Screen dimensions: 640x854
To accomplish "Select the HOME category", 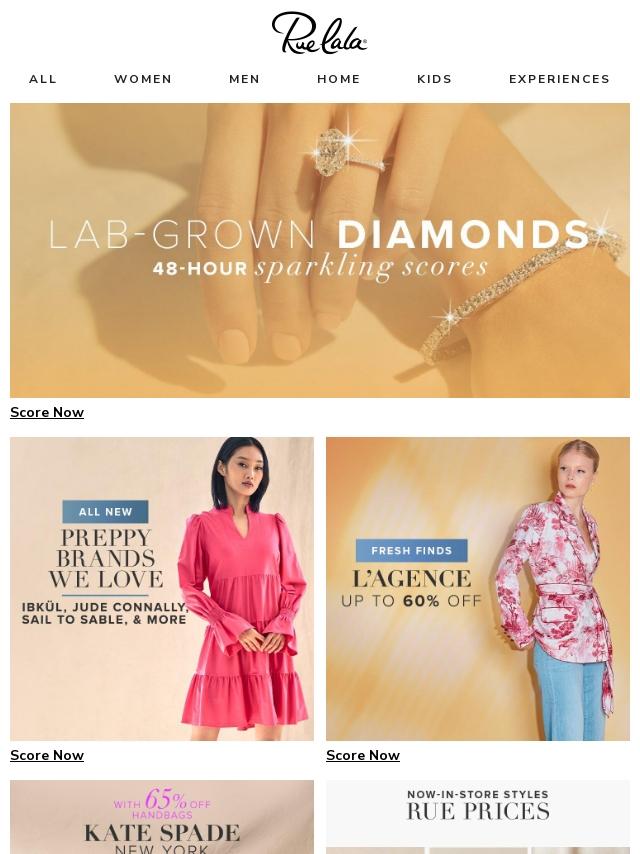I will coord(339,79).
